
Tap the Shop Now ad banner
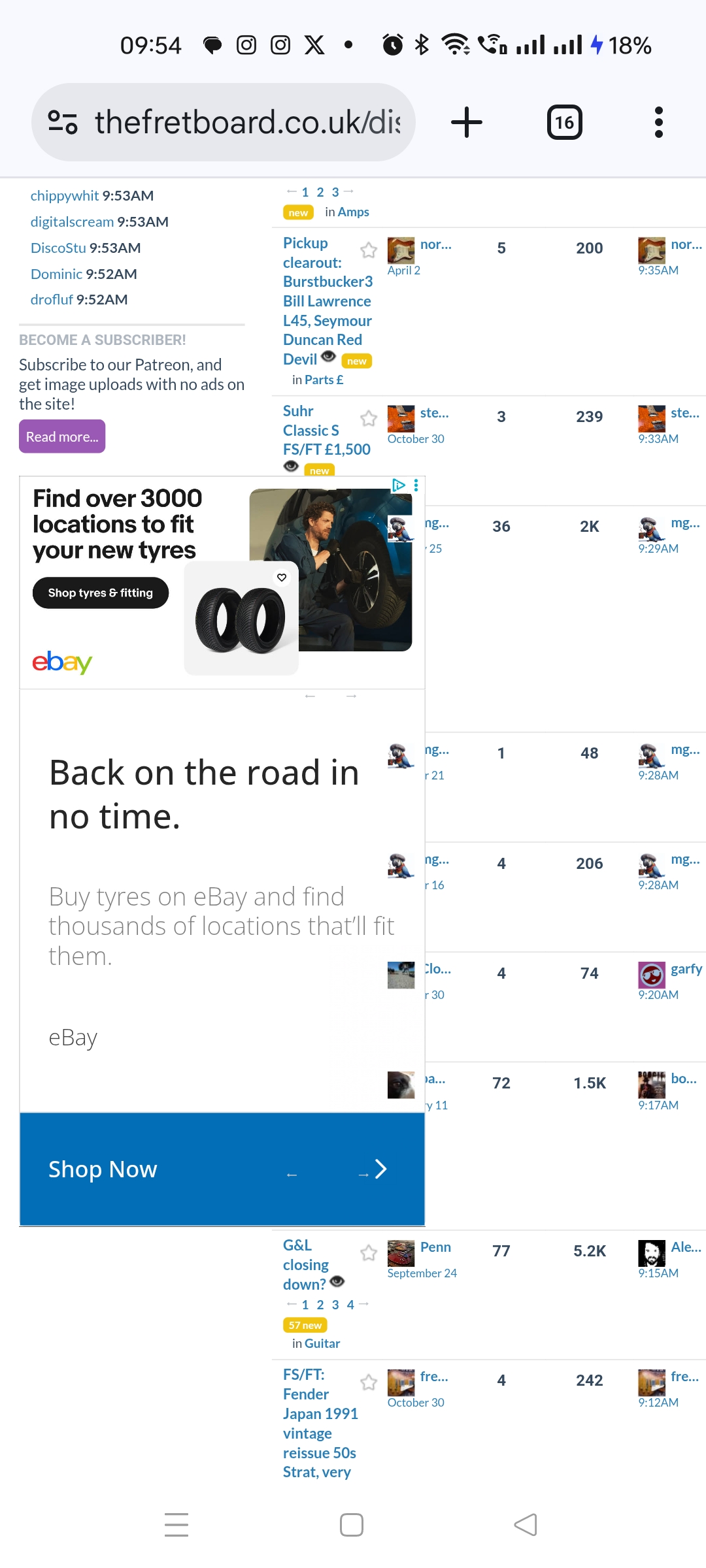click(x=222, y=1169)
